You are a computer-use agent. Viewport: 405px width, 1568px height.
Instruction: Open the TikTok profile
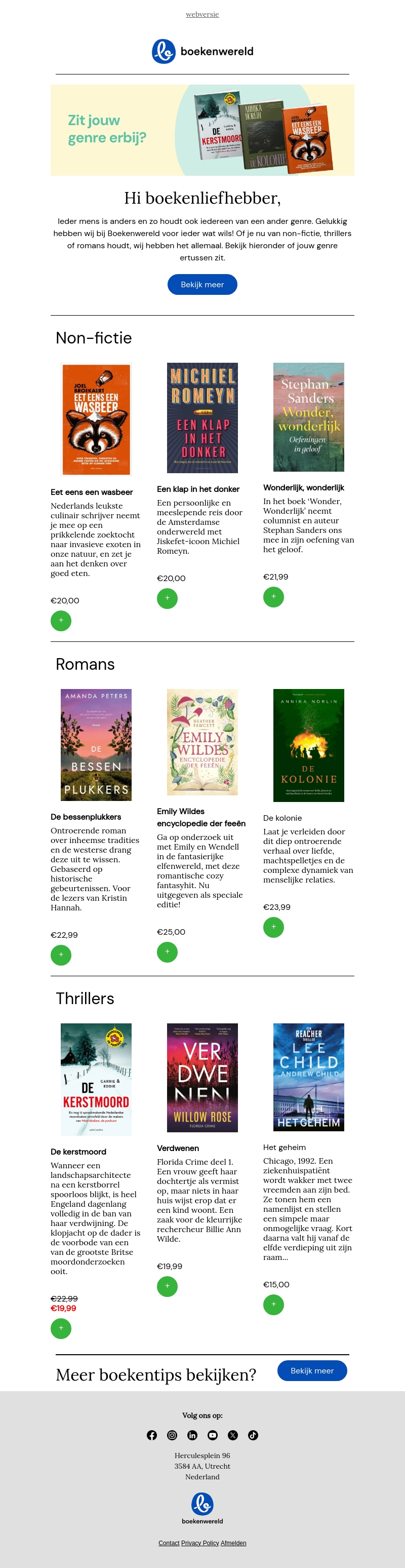point(253,1435)
